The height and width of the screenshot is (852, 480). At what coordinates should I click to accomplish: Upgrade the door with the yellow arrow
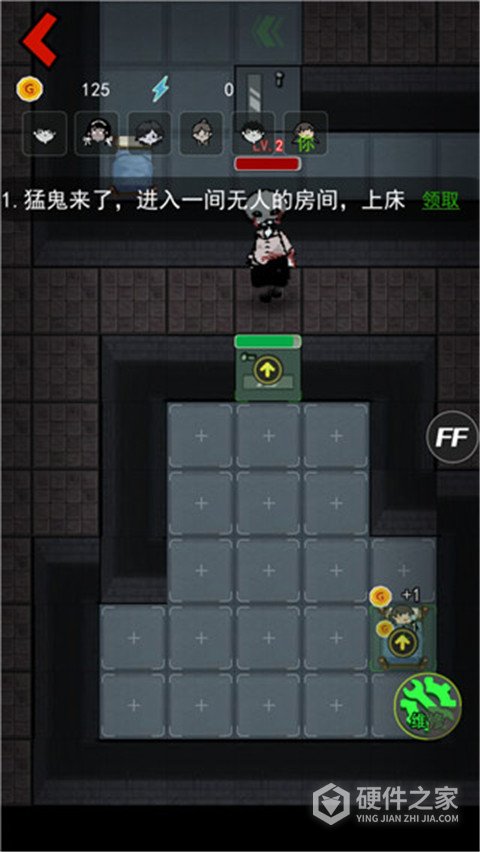click(x=267, y=369)
